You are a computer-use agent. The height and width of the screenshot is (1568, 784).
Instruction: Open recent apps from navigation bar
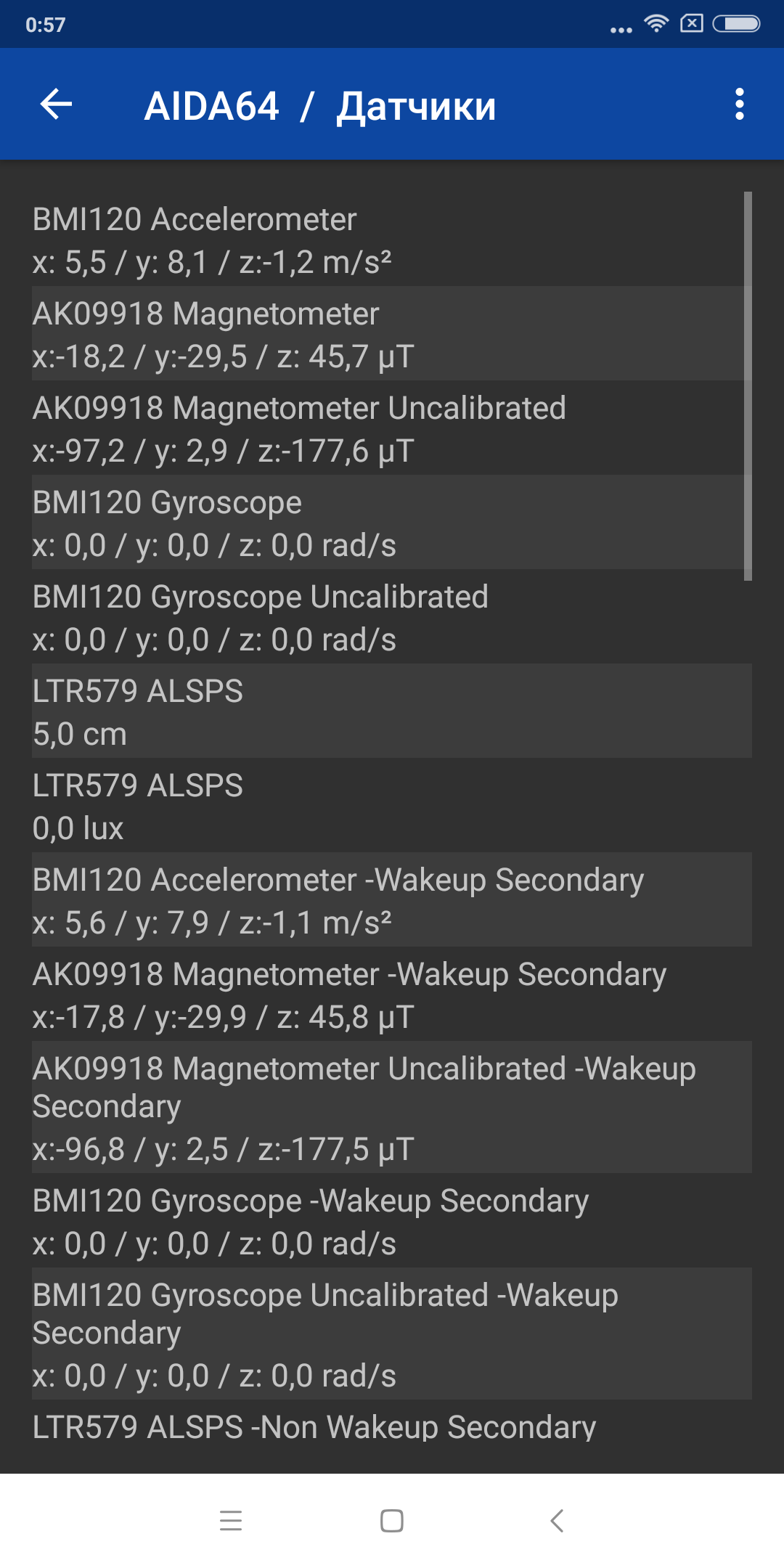pyautogui.click(x=231, y=1520)
